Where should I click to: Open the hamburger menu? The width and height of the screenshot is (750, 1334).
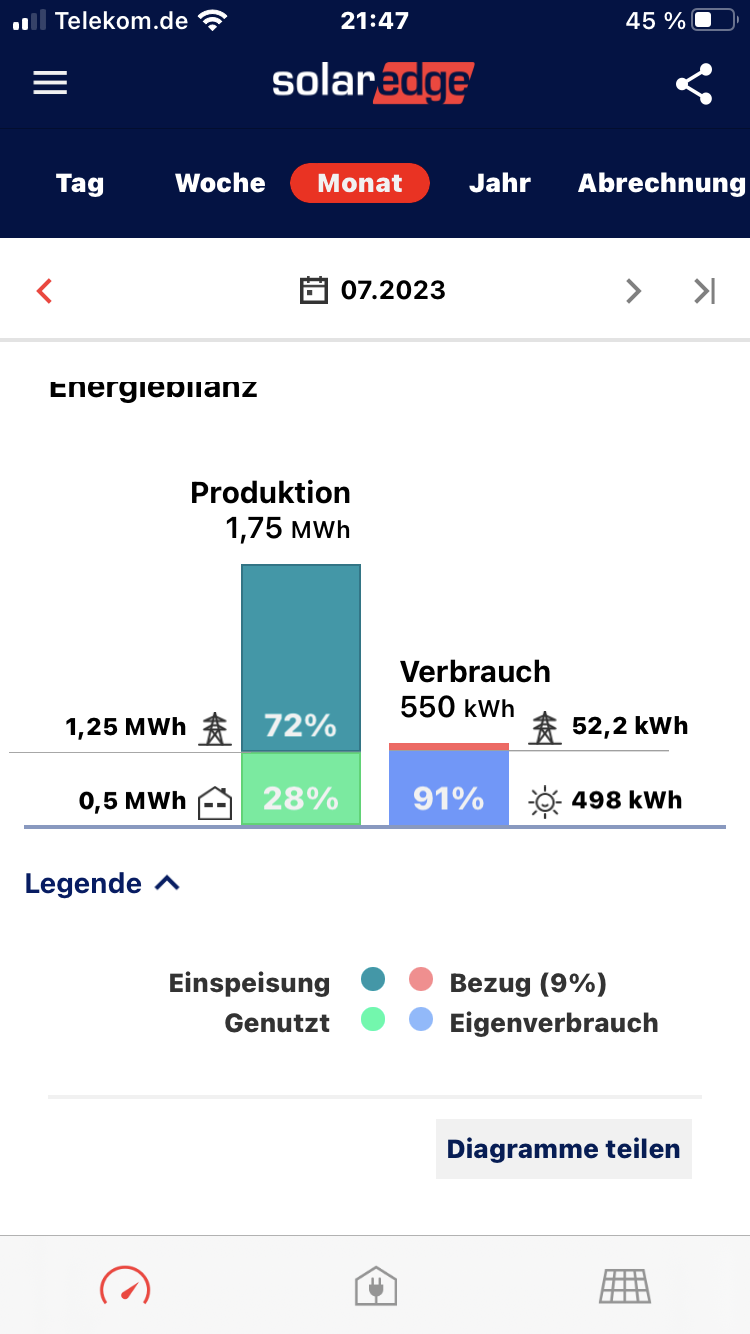(50, 83)
